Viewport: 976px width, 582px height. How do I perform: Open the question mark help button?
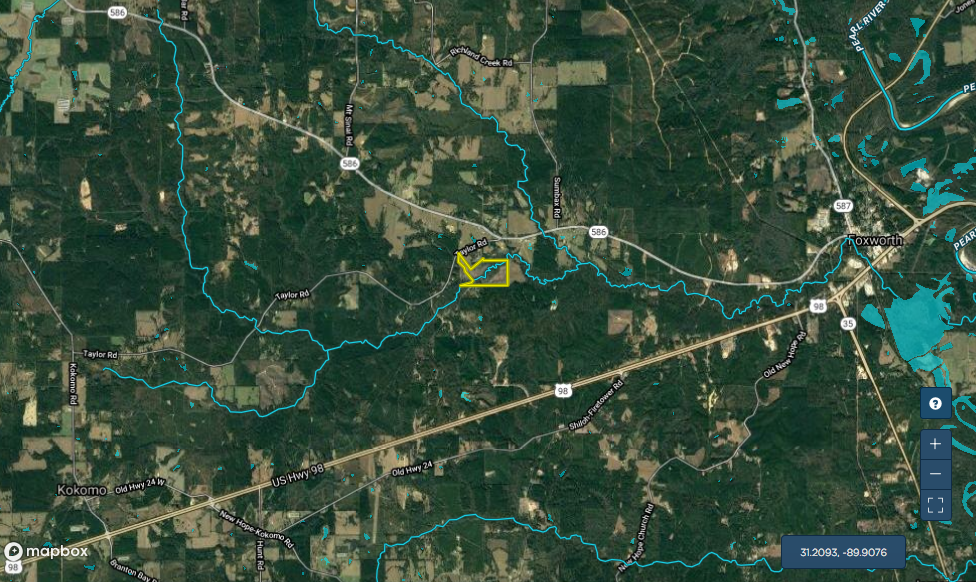935,404
